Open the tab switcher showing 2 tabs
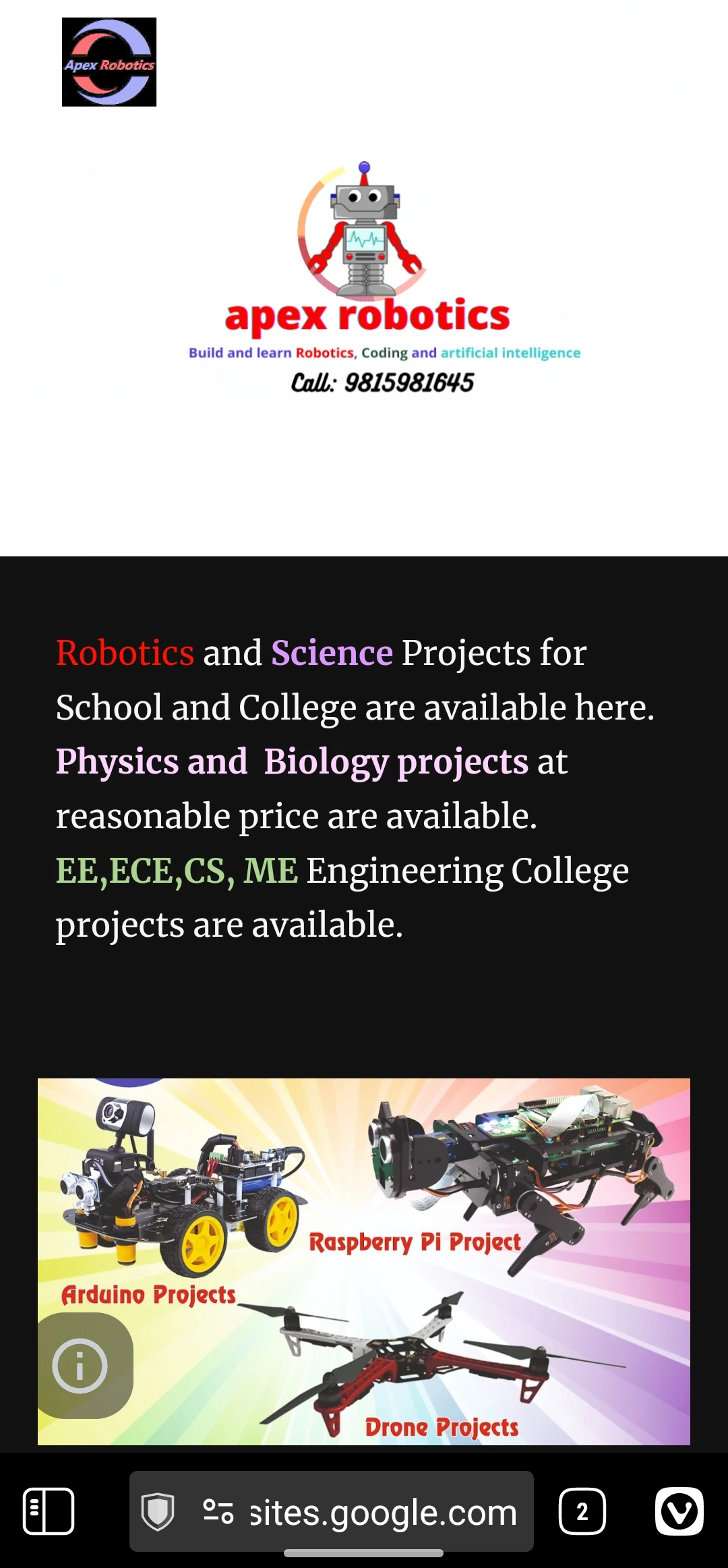 [x=582, y=1511]
